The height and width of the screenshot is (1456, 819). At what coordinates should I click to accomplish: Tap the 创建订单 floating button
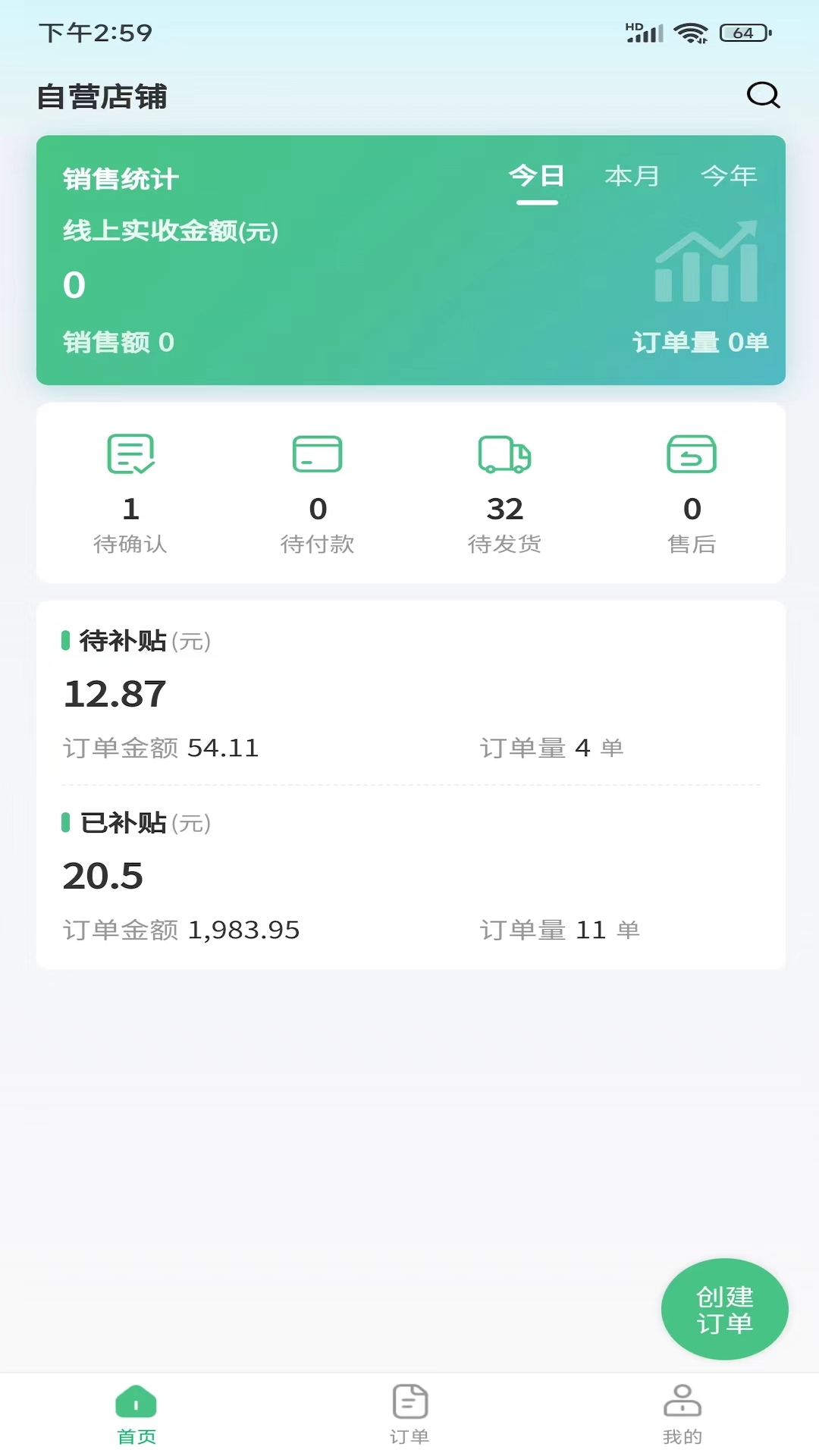coord(724,1309)
